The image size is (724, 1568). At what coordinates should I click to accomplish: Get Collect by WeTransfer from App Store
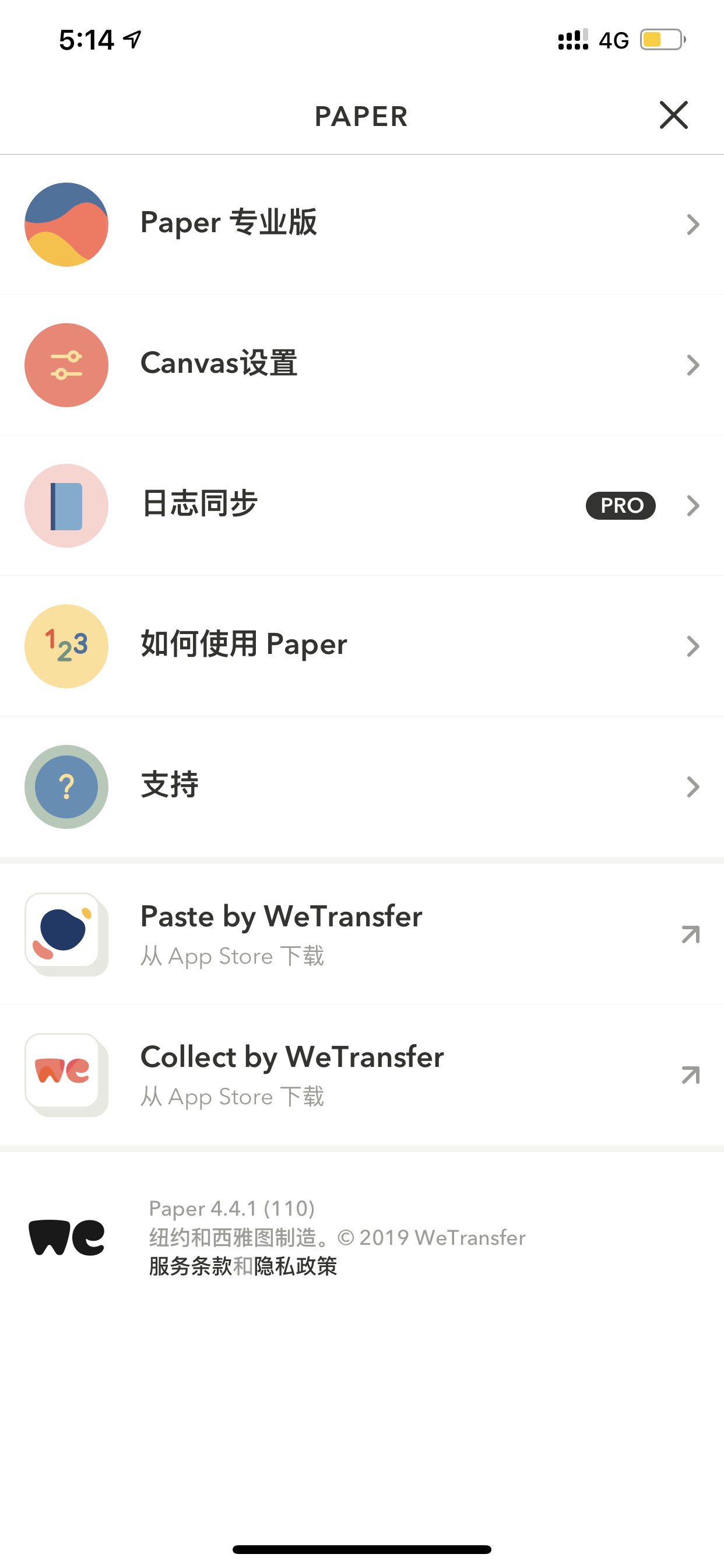(x=362, y=1075)
